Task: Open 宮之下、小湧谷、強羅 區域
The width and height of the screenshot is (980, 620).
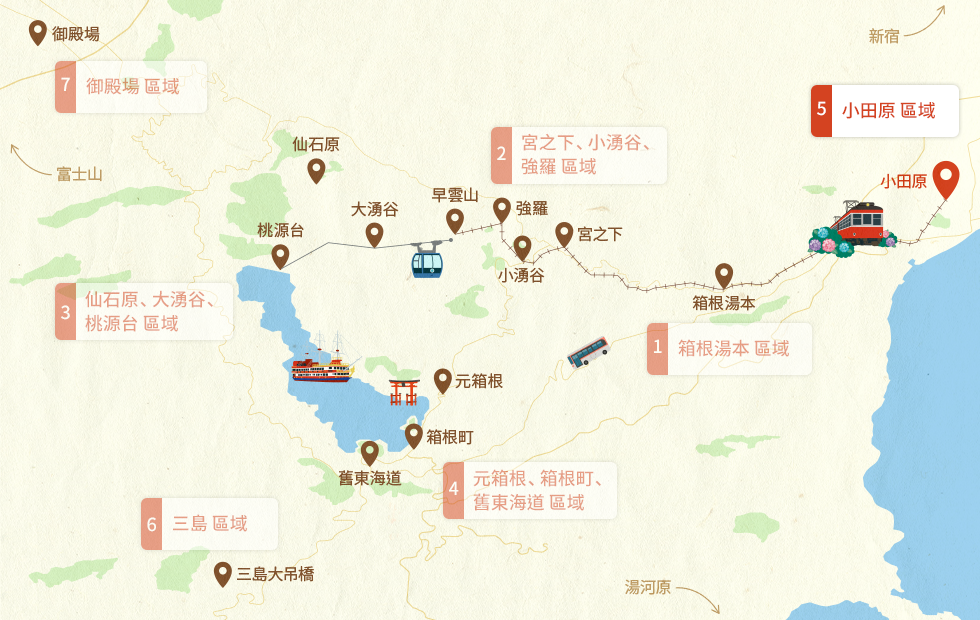Action: point(580,155)
